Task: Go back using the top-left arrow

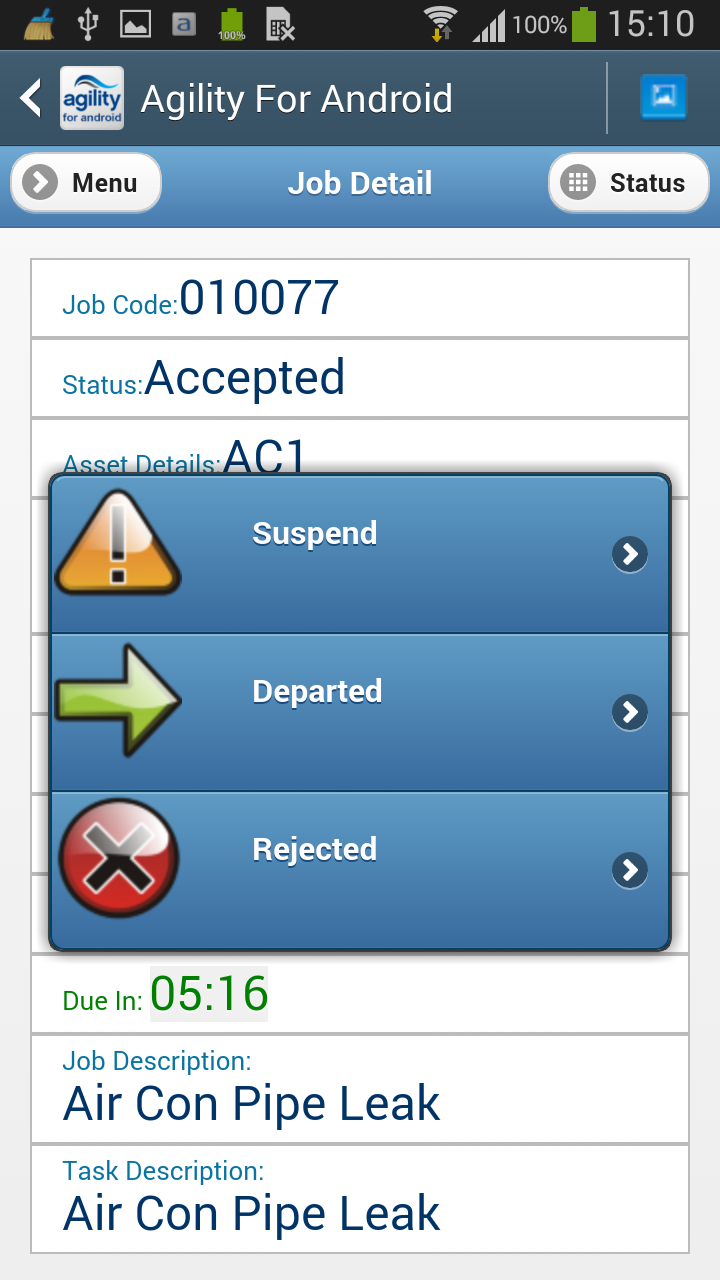Action: (32, 98)
